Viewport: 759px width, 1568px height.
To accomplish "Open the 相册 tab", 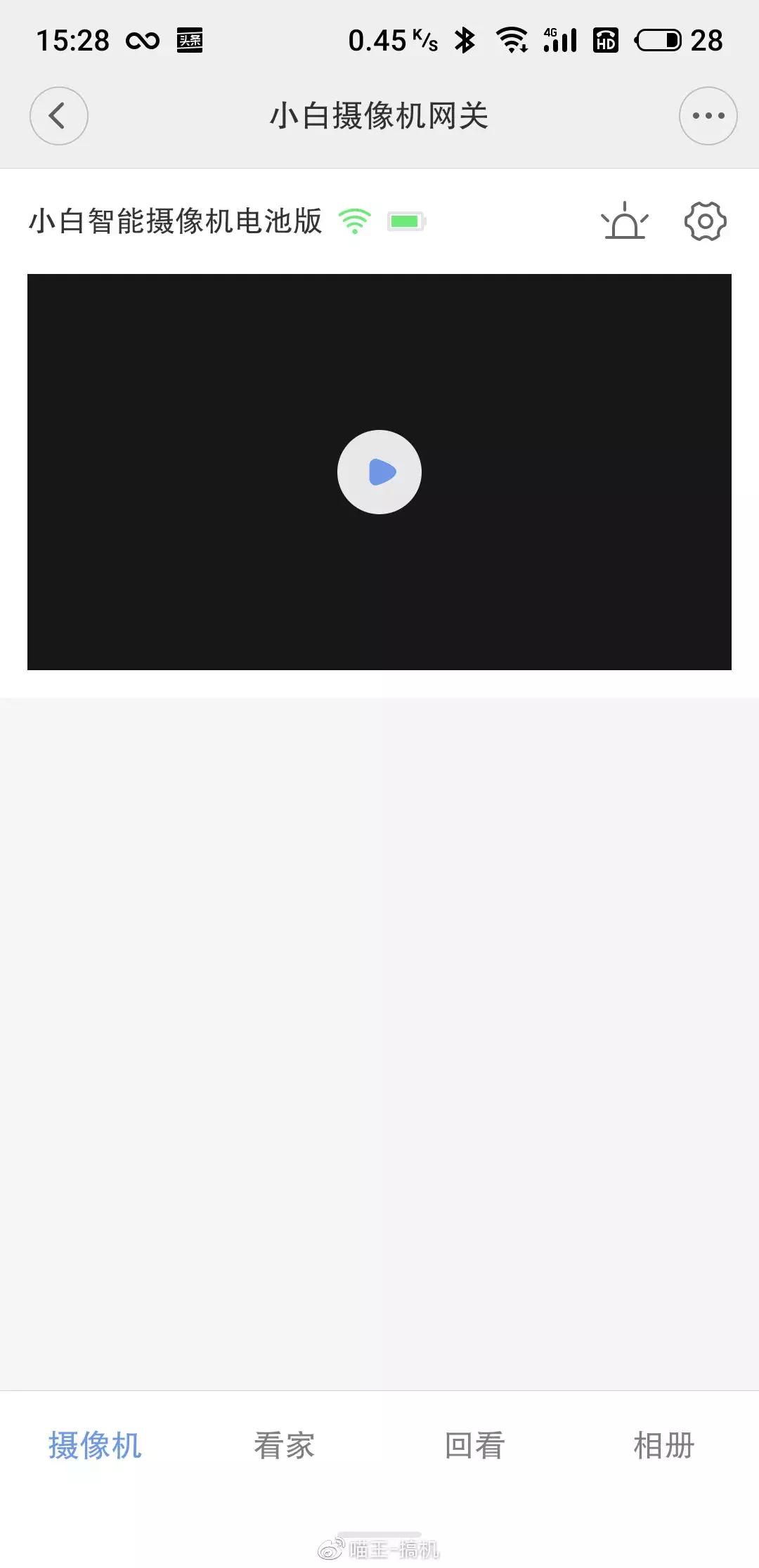I will tap(663, 1446).
